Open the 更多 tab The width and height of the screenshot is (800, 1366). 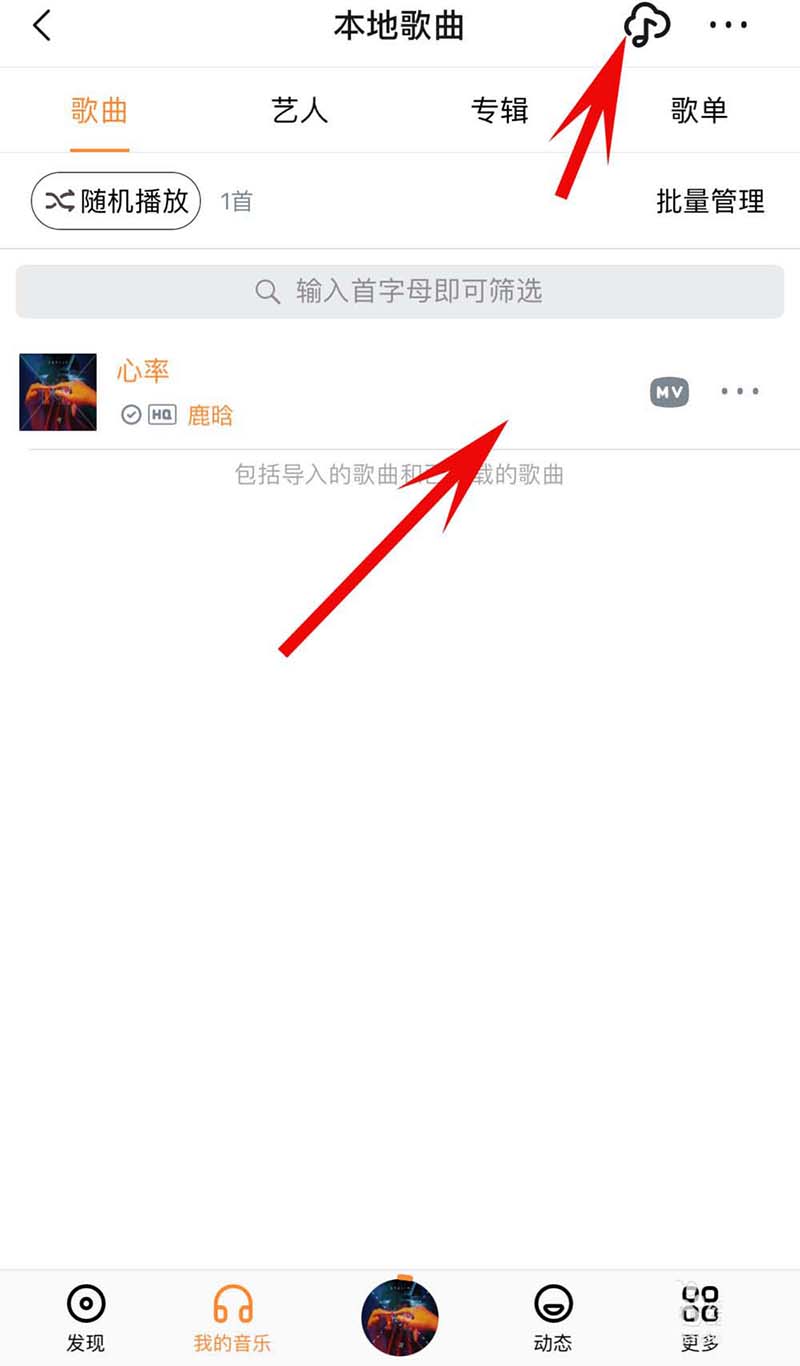(700, 1317)
